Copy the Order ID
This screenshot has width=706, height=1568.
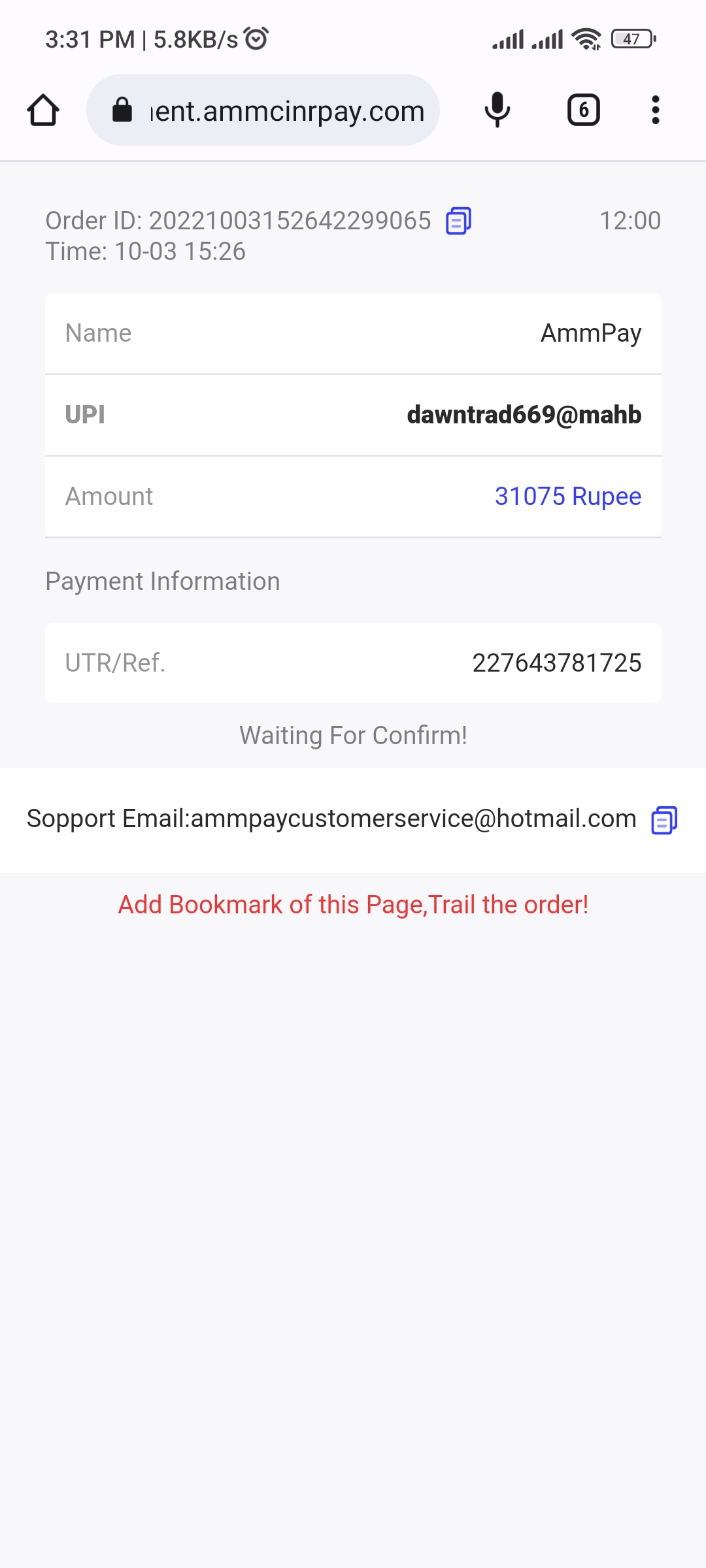coord(458,221)
